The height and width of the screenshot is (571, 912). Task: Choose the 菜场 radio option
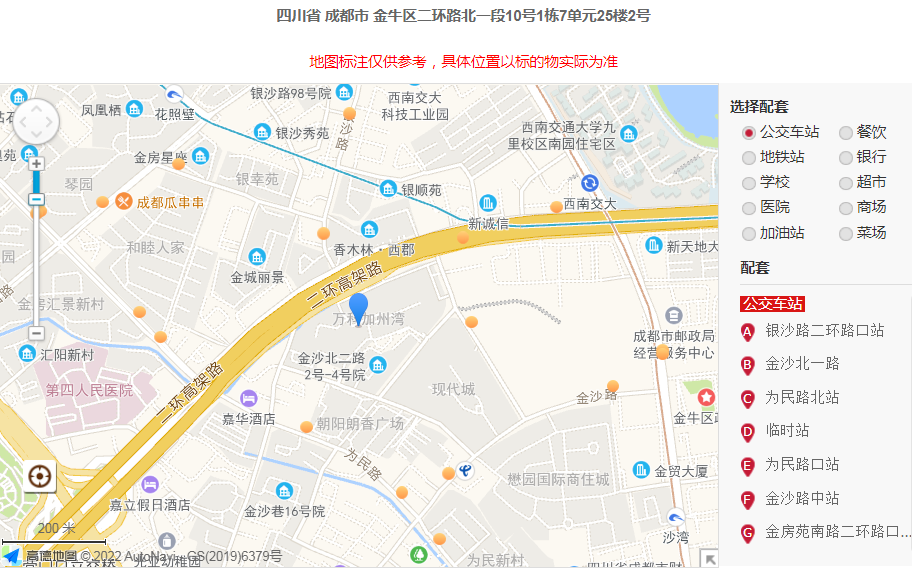pos(846,233)
